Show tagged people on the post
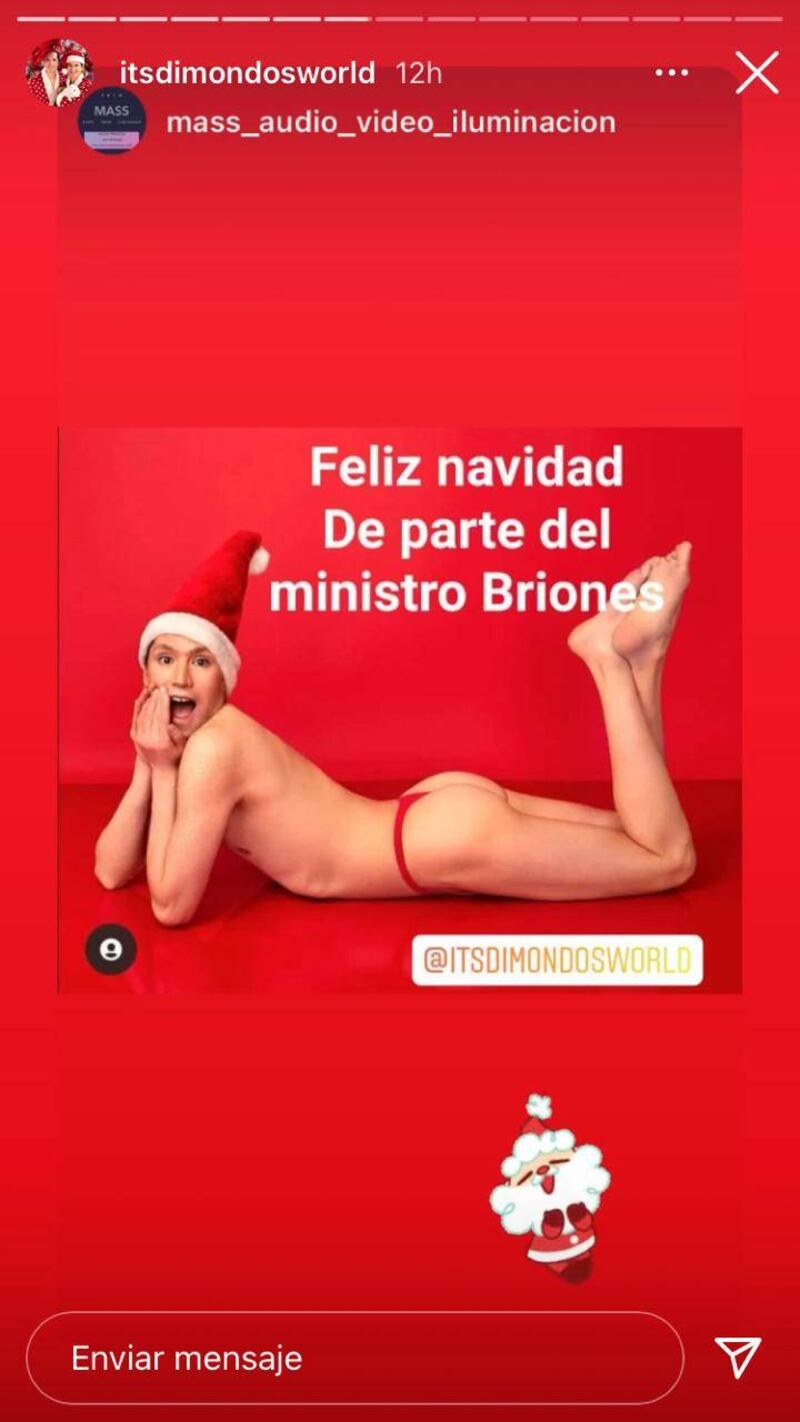This screenshot has width=800, height=1422. coord(111,949)
